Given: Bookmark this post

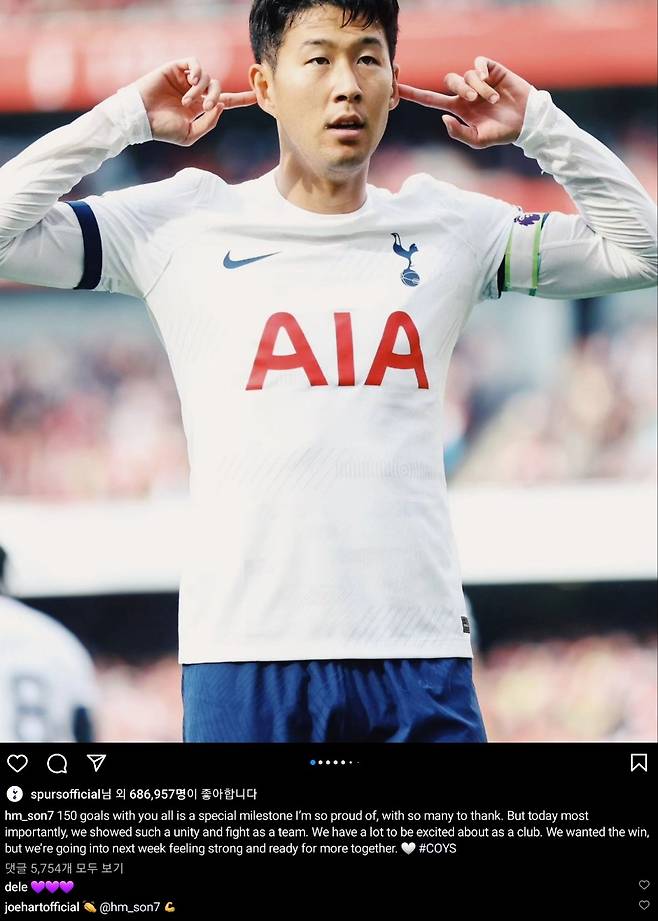Looking at the screenshot, I should pyautogui.click(x=638, y=763).
